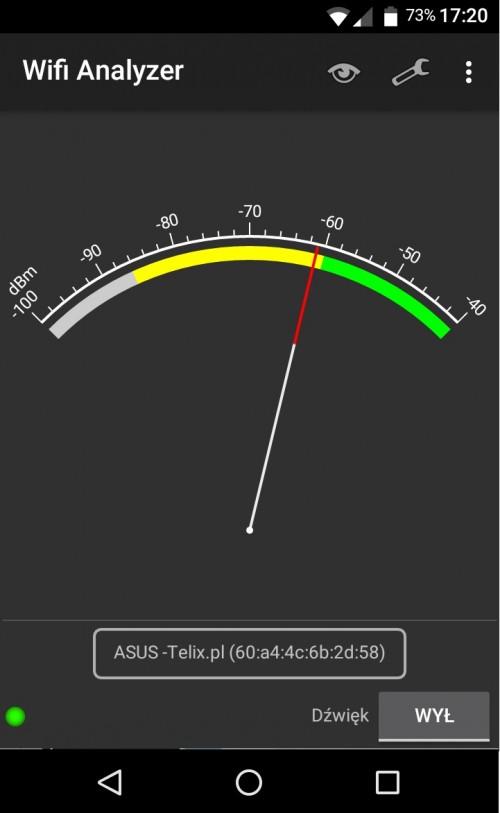Open the three-dot overflow menu
The image size is (500, 813).
coord(468,72)
